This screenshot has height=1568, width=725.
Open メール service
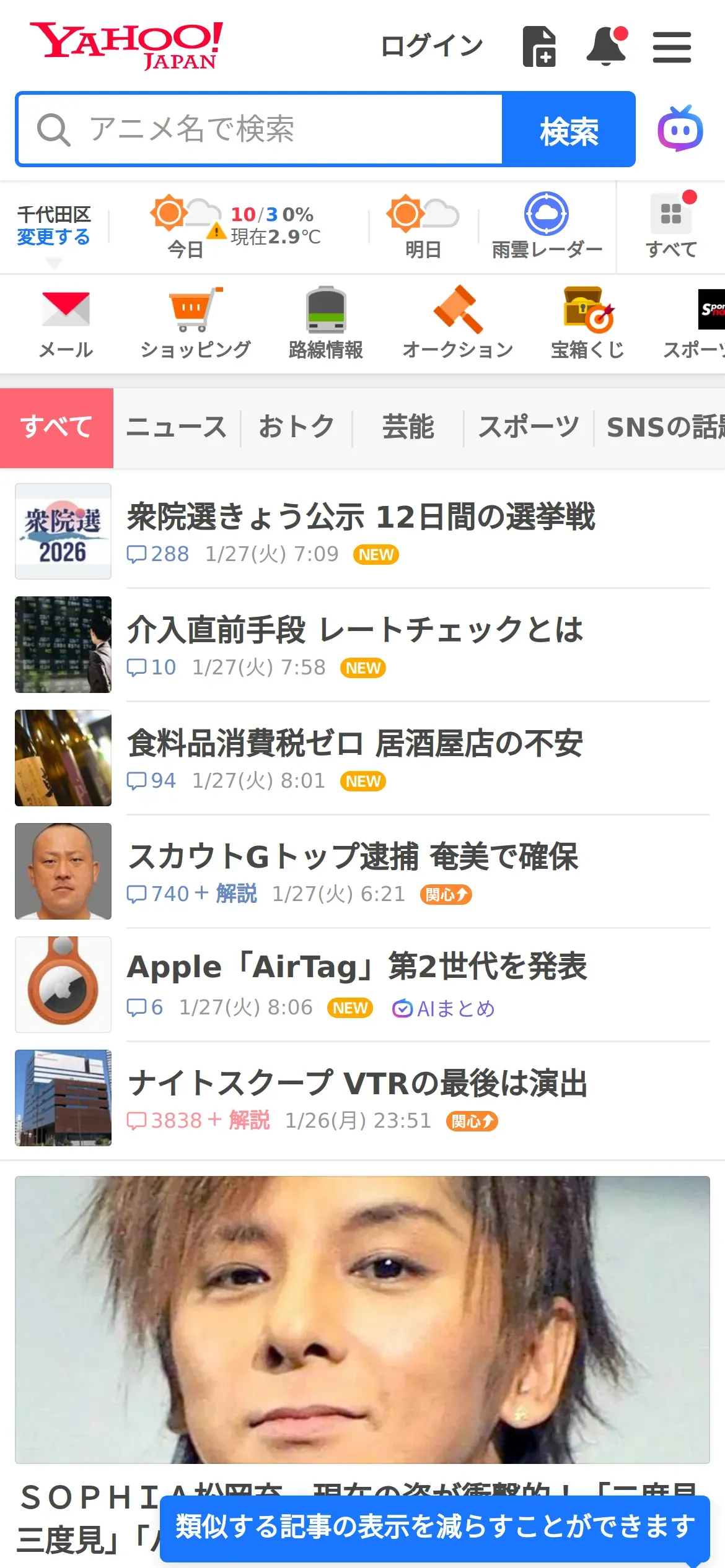click(x=66, y=323)
